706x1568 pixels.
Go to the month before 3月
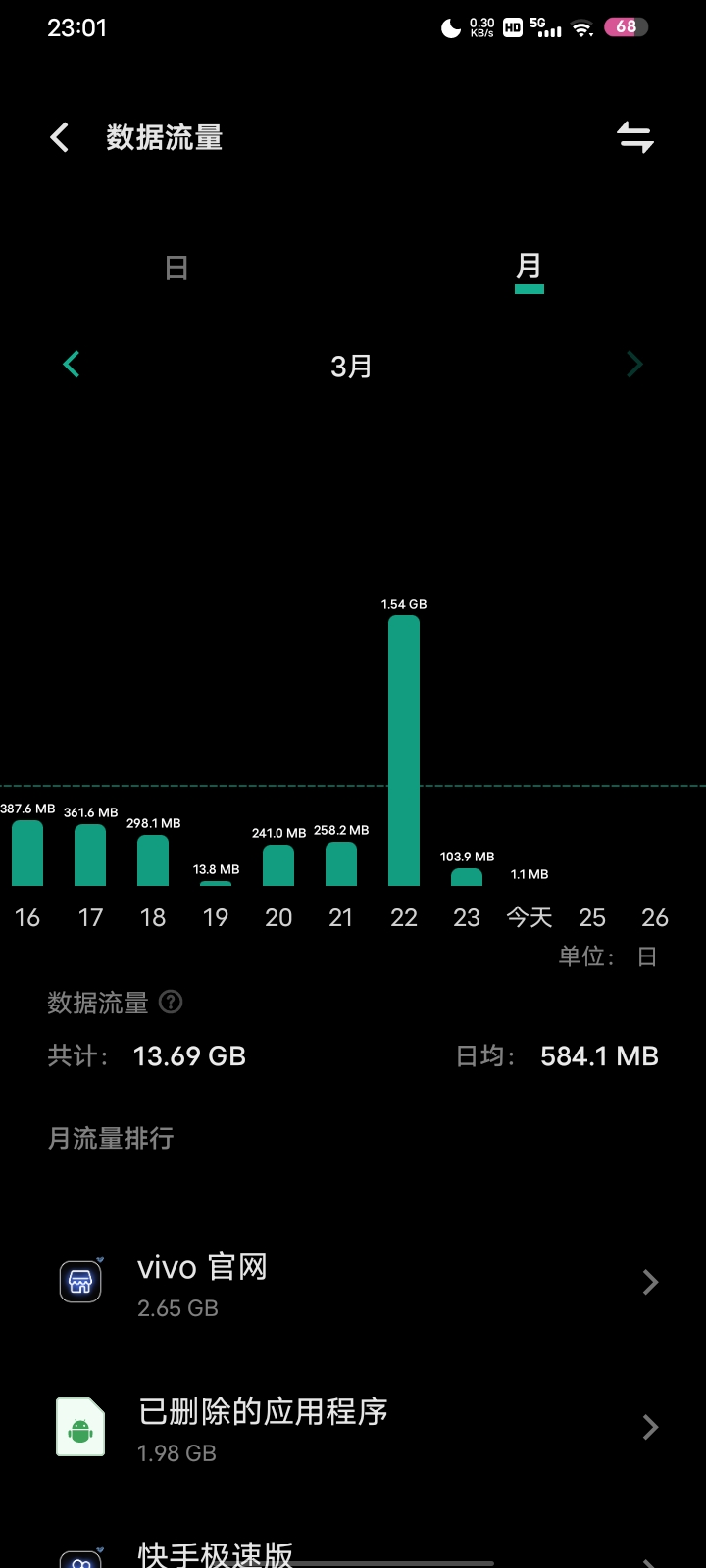click(71, 365)
